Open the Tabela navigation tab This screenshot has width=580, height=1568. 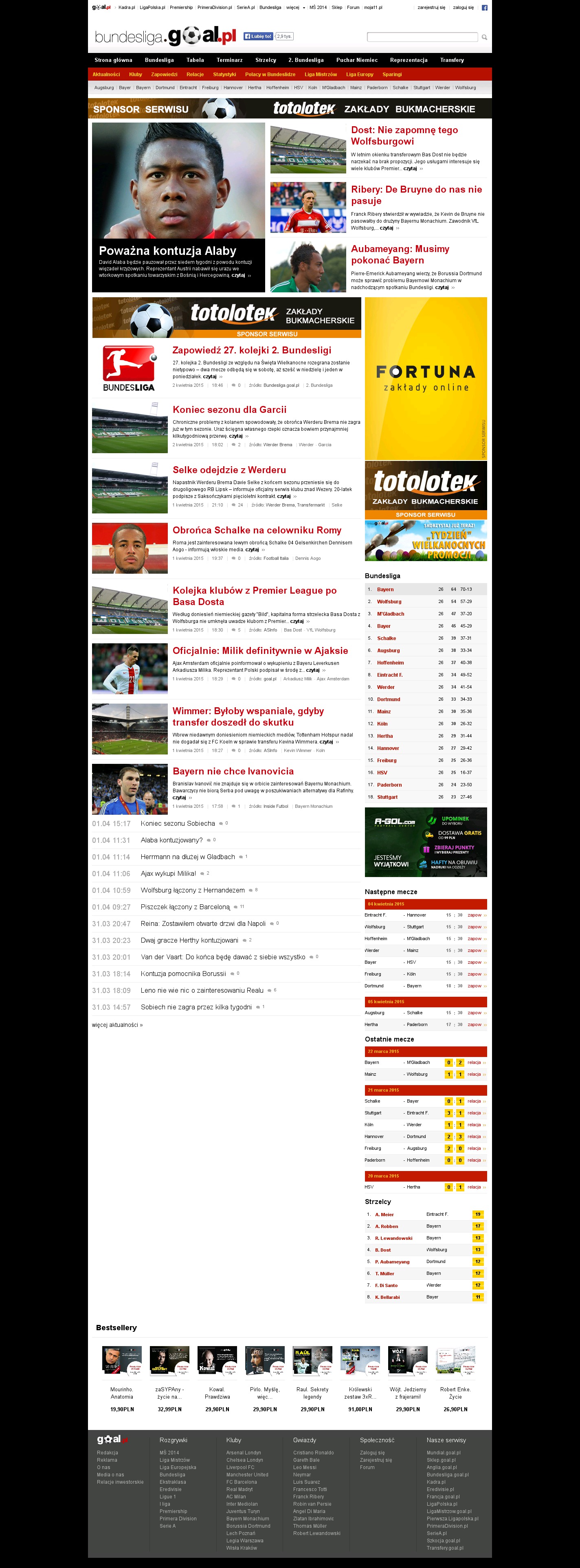coord(195,60)
